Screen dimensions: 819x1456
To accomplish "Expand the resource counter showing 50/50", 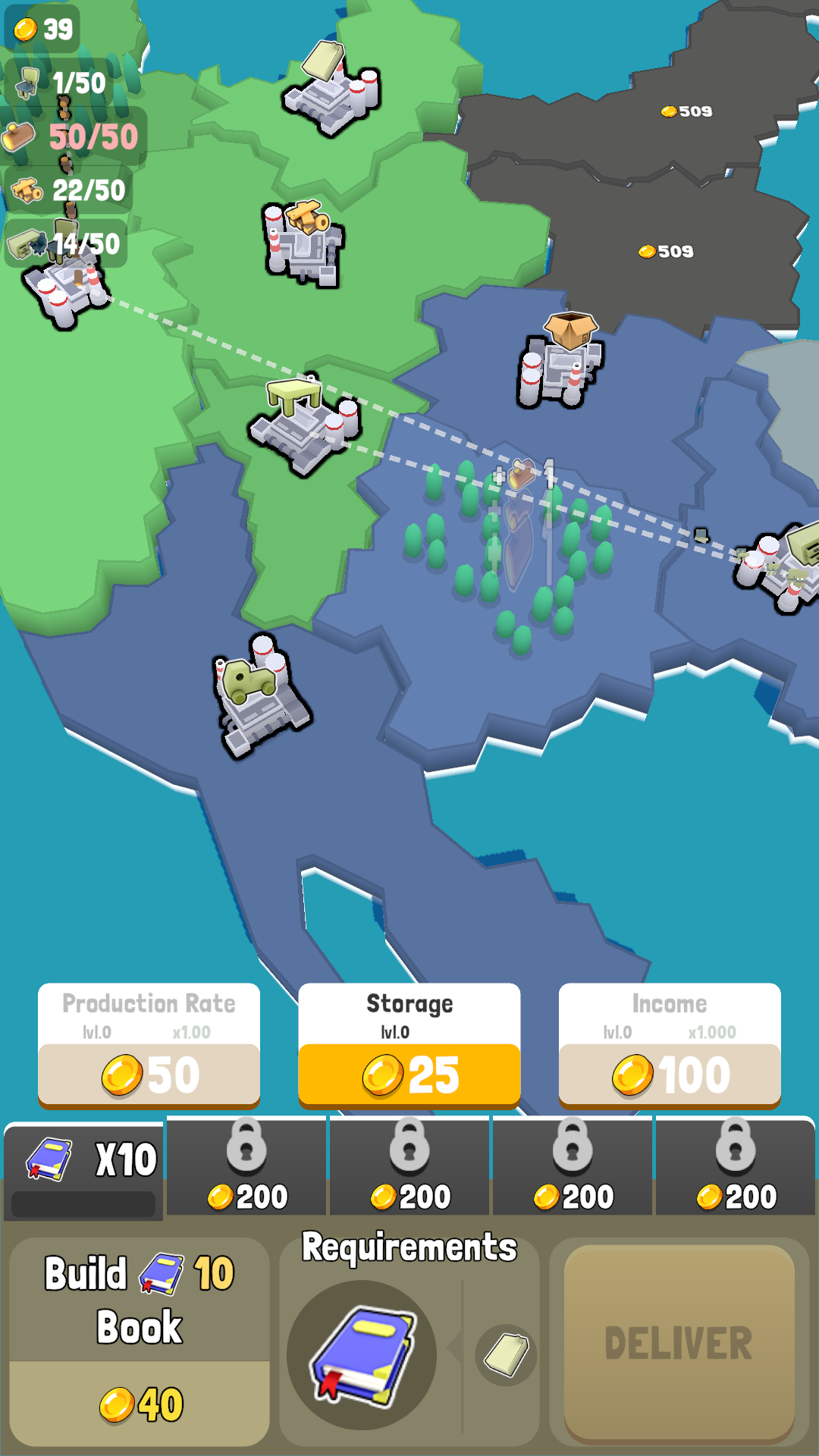I will (x=72, y=136).
